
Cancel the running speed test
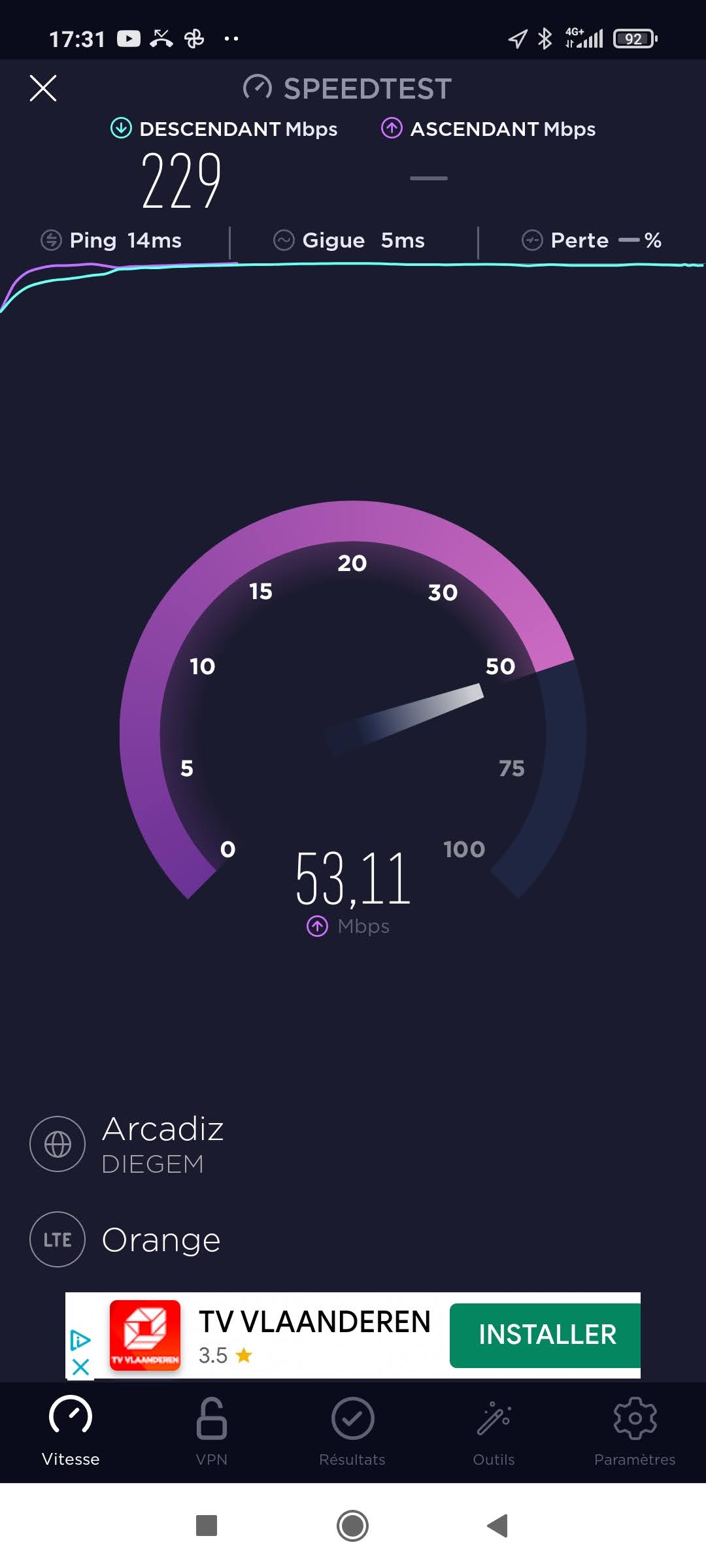(x=43, y=88)
